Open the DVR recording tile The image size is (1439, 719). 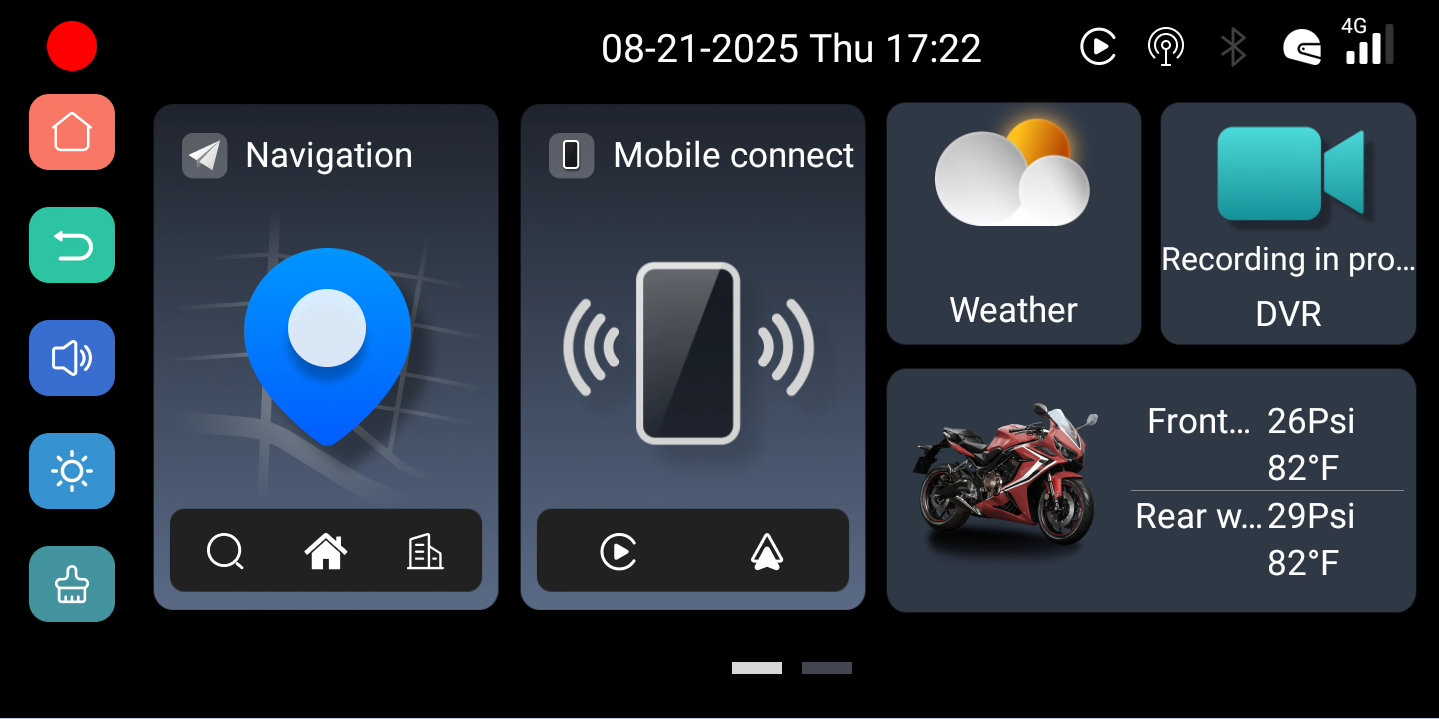[x=1288, y=224]
